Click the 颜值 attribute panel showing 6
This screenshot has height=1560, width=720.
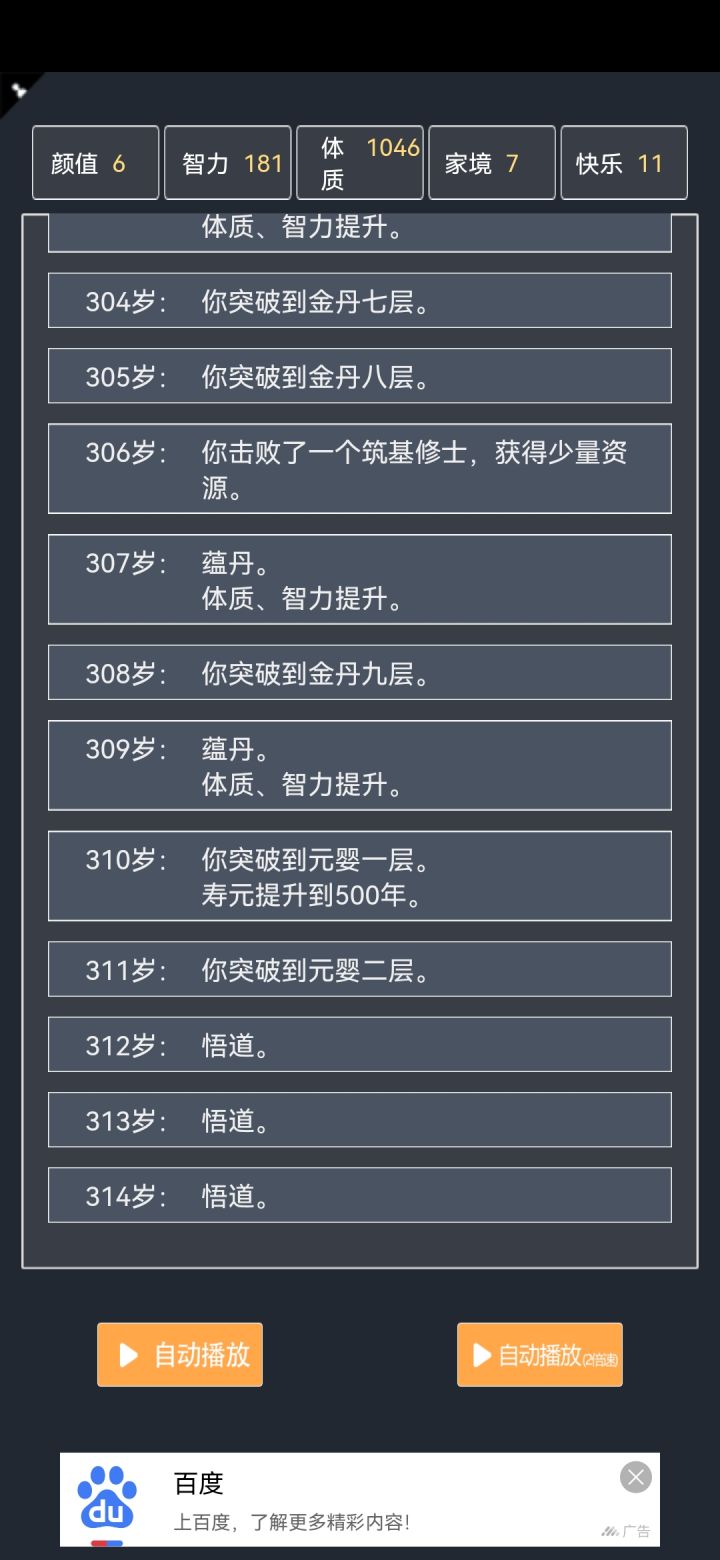[x=95, y=163]
